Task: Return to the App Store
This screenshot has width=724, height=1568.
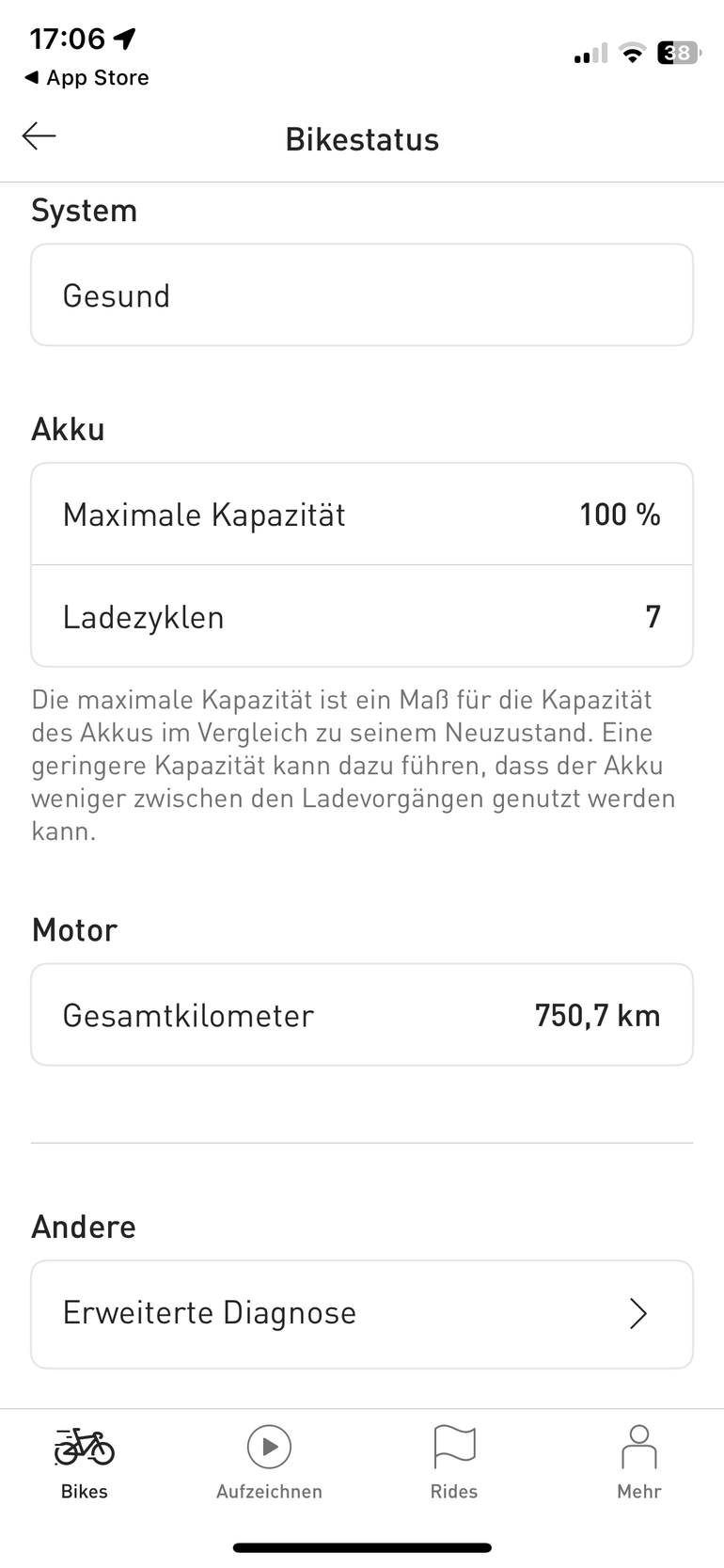Action: click(x=87, y=77)
